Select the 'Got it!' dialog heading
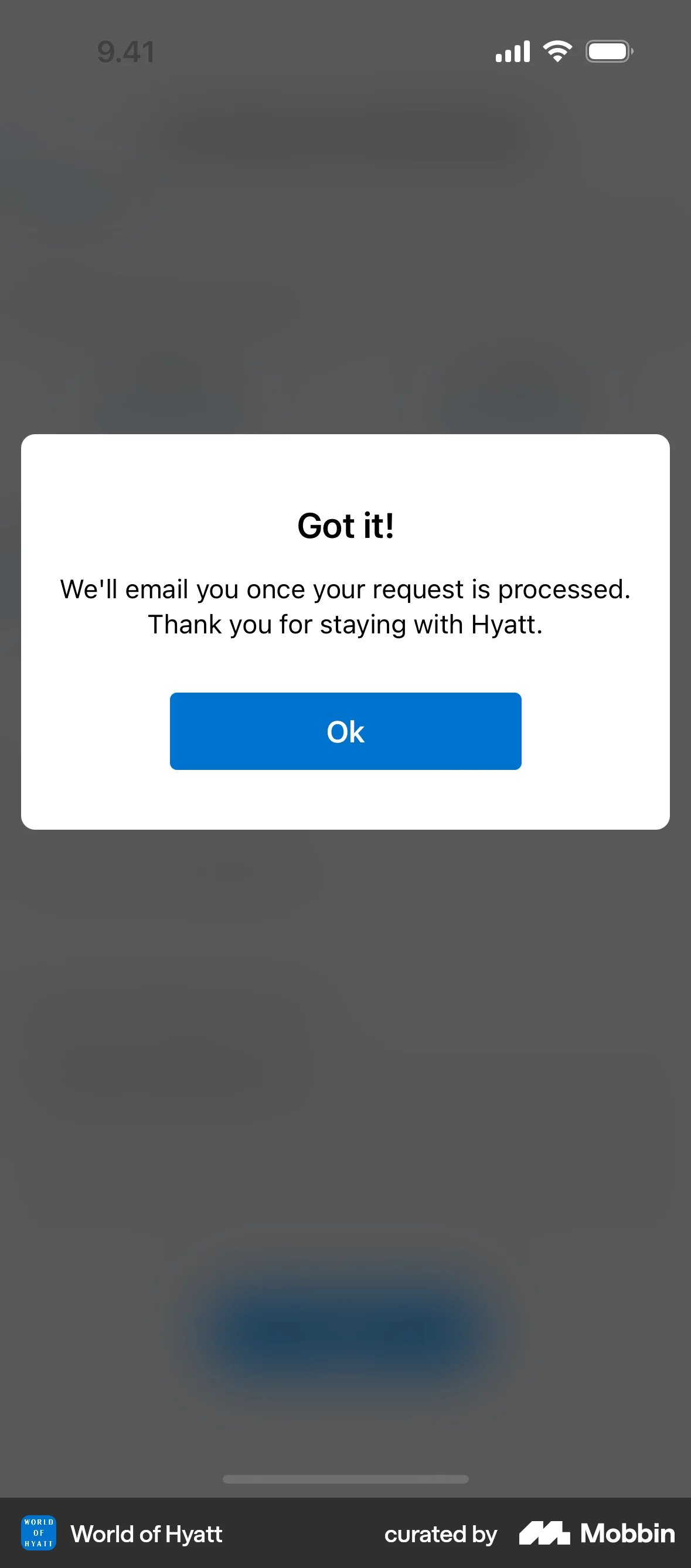Viewport: 691px width, 1568px height. pos(345,524)
